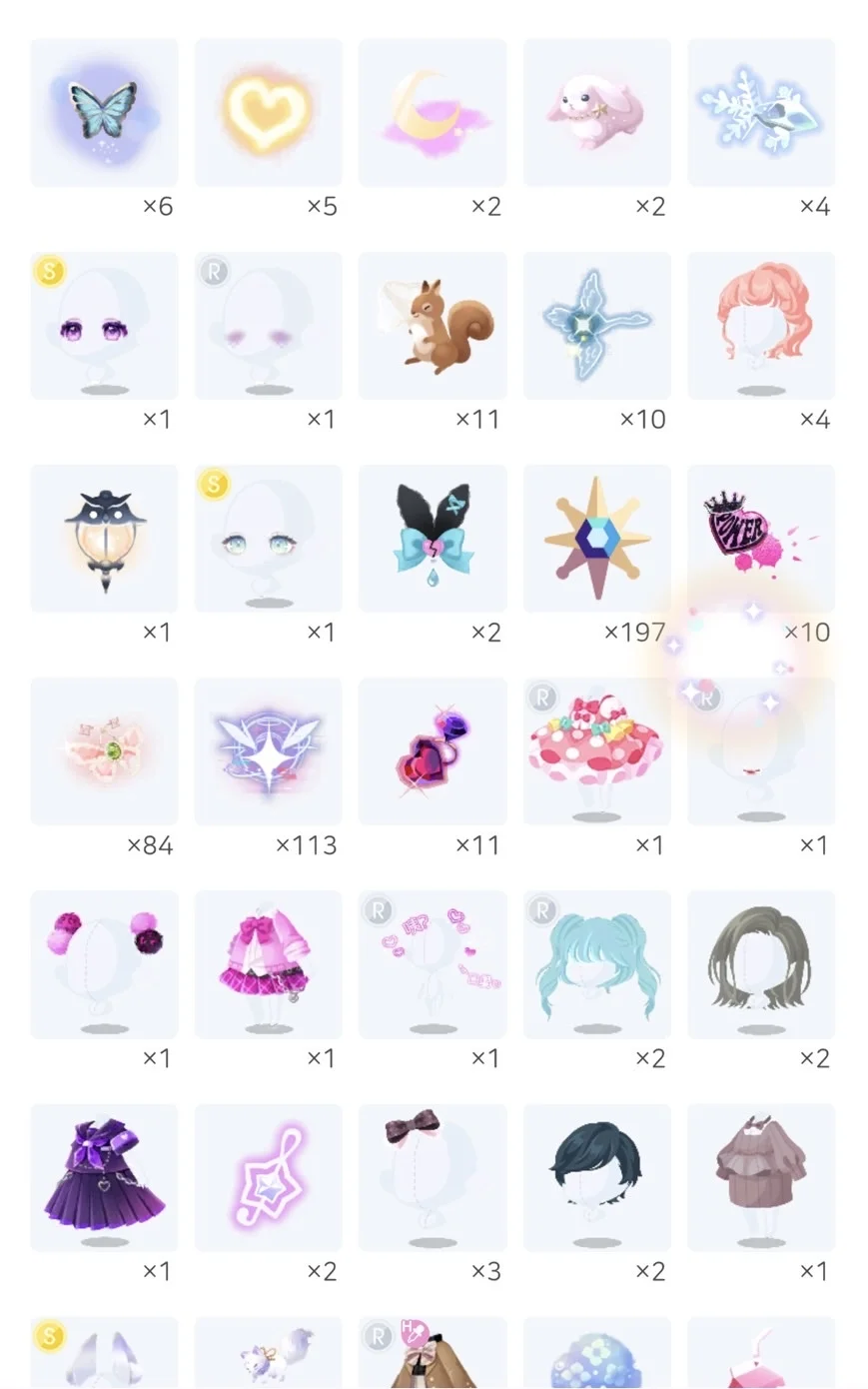Select the pink braided hairstyle
The width and height of the screenshot is (868, 1389).
pos(760,326)
